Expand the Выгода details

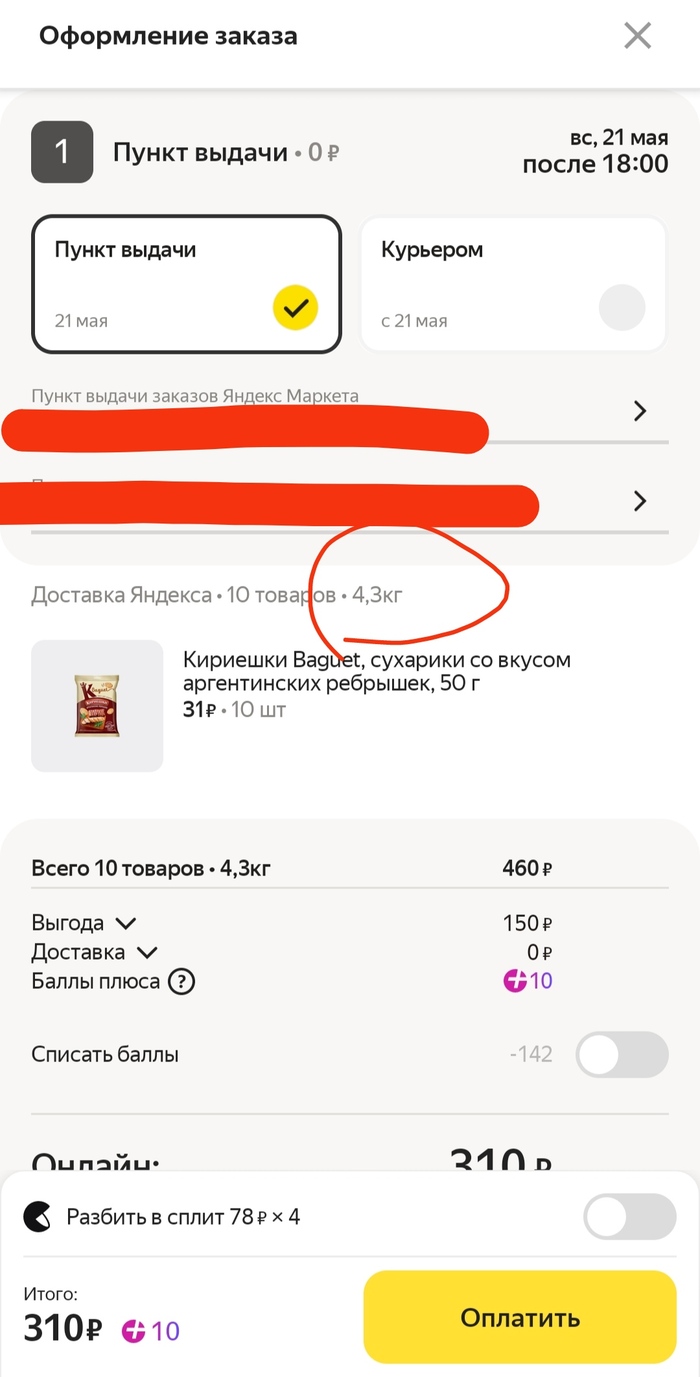point(126,923)
